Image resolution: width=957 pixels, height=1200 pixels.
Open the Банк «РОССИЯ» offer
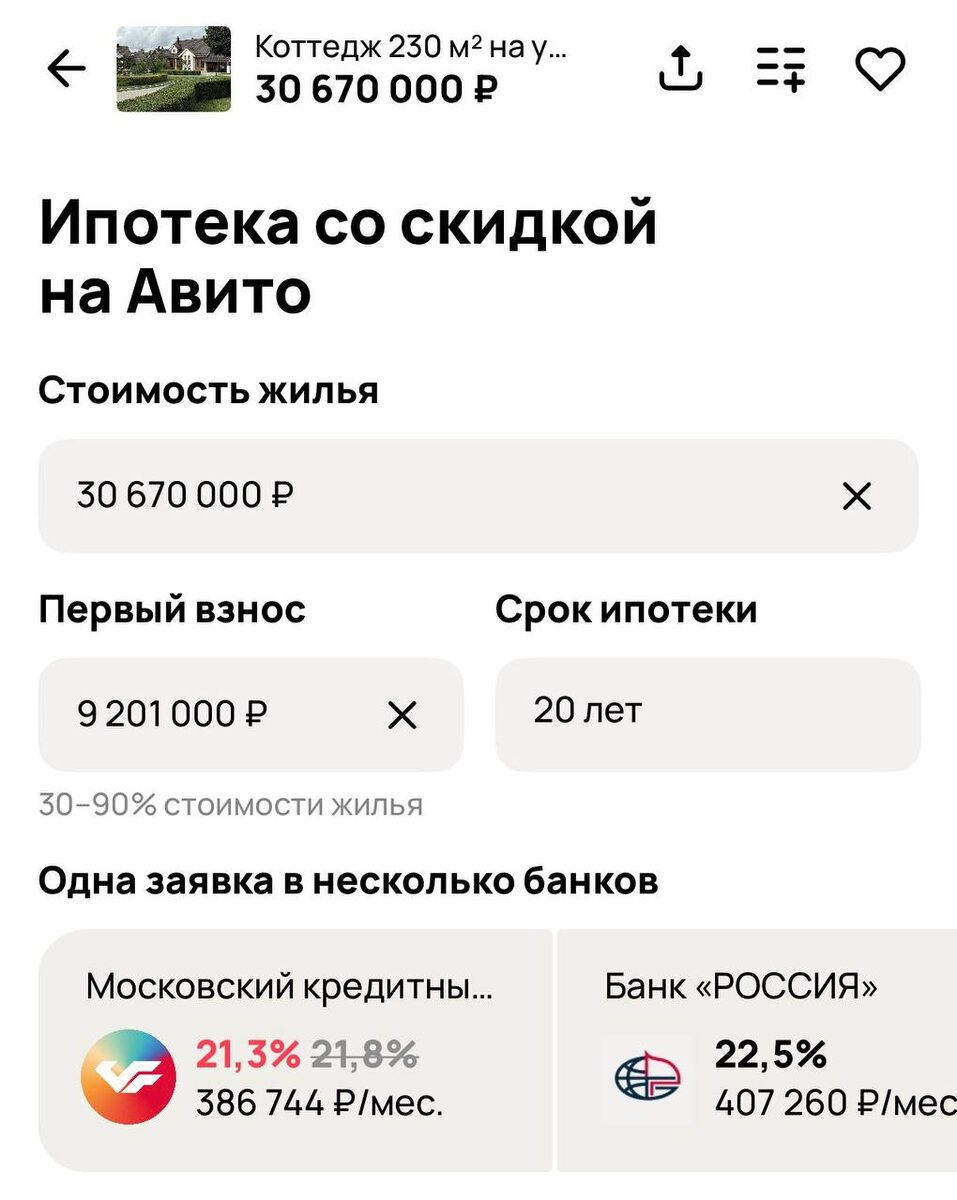tap(756, 1050)
